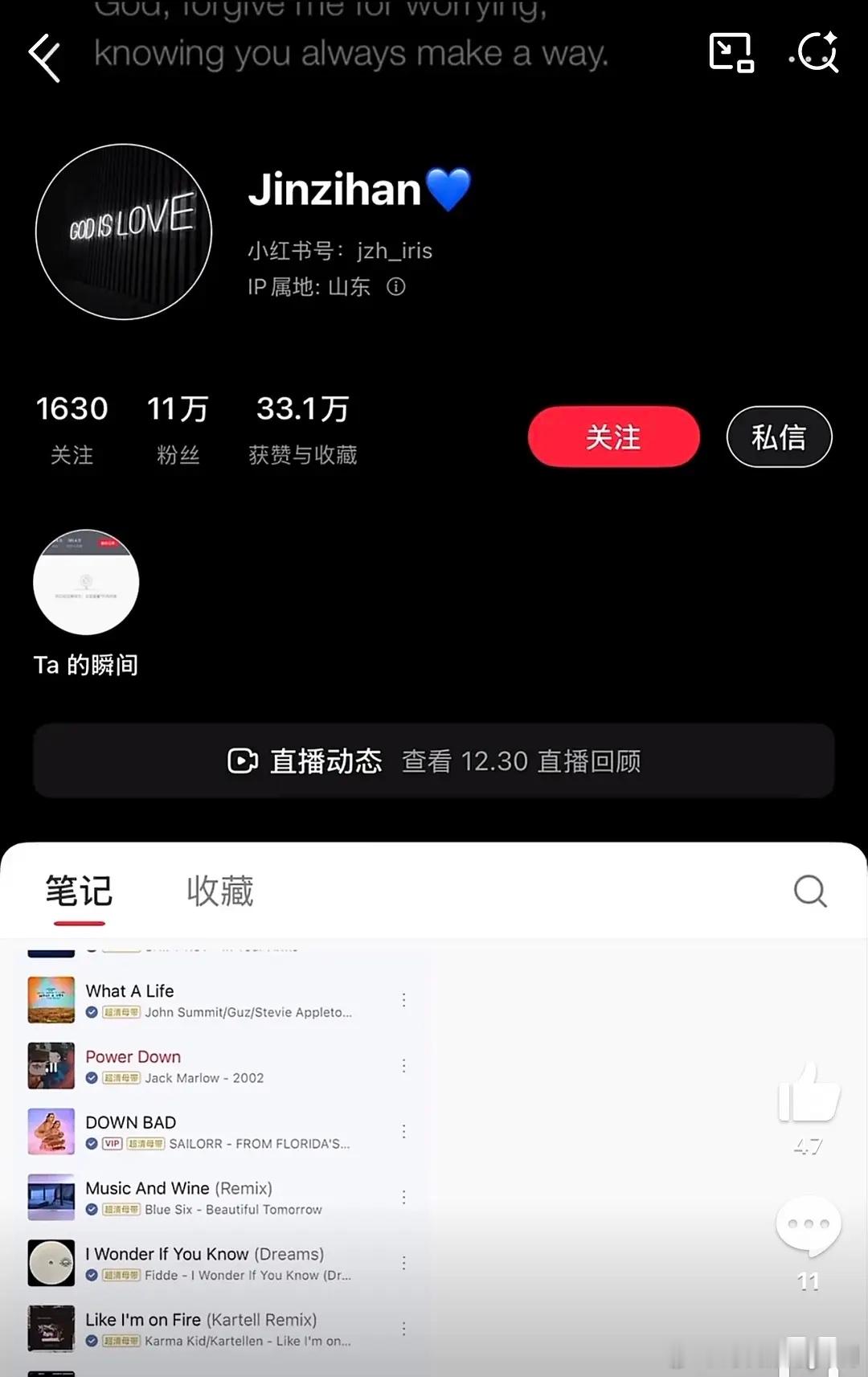868x1377 pixels.
Task: Tap the VIP badge on DOWN BAD track
Action: (x=112, y=1143)
